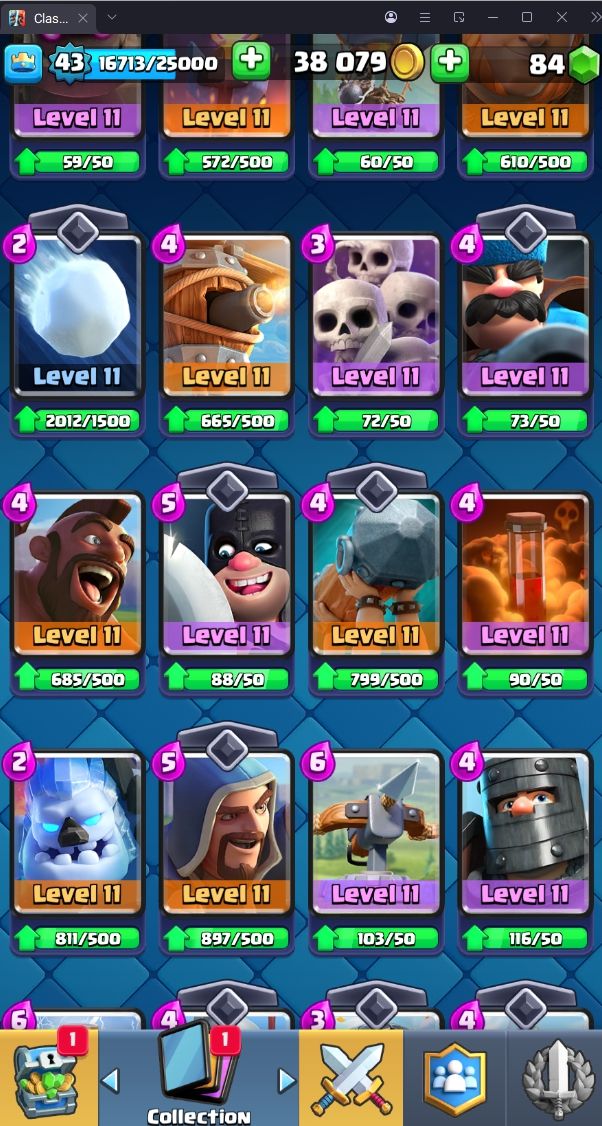
Task: Tap the crown king level icon
Action: pyautogui.click(x=23, y=63)
